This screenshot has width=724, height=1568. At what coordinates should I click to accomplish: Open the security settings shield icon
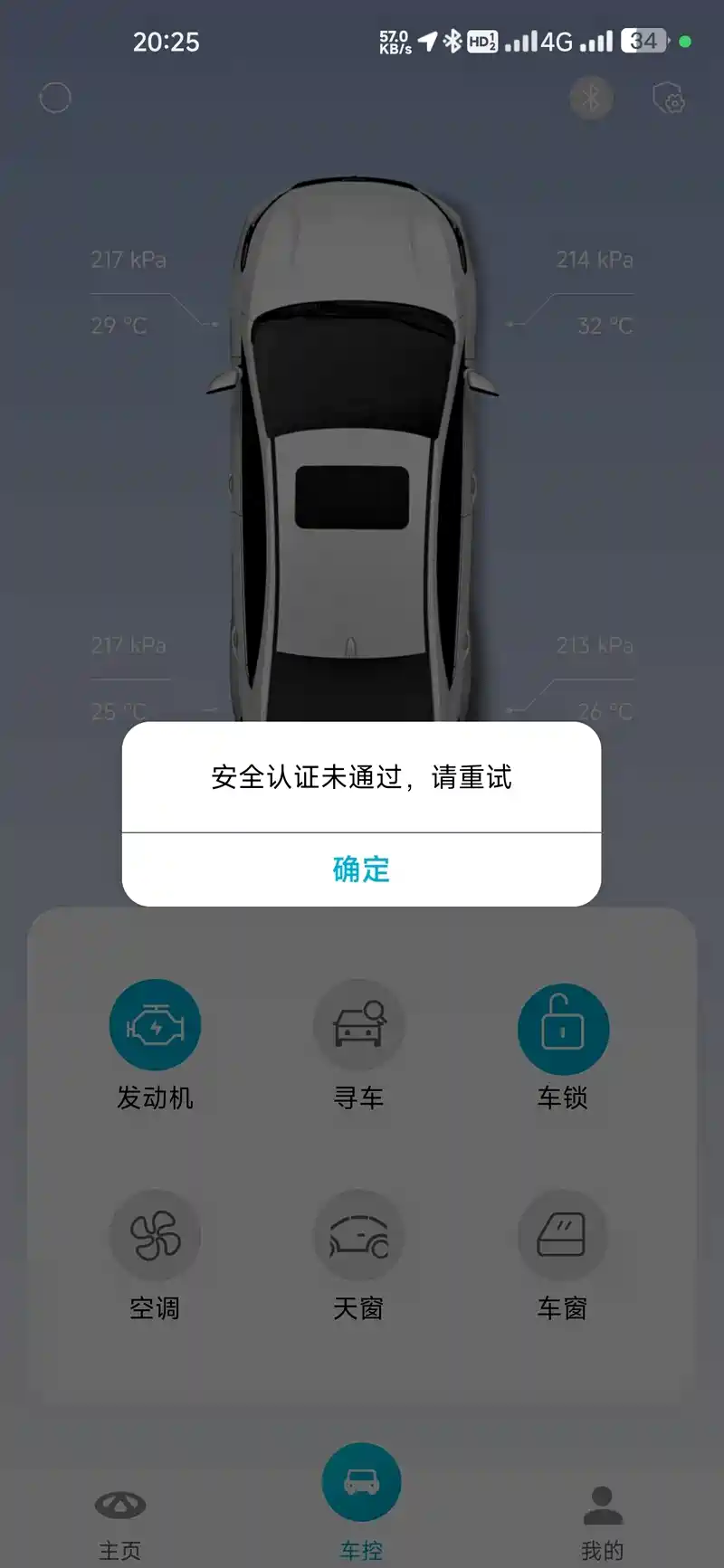tap(669, 98)
